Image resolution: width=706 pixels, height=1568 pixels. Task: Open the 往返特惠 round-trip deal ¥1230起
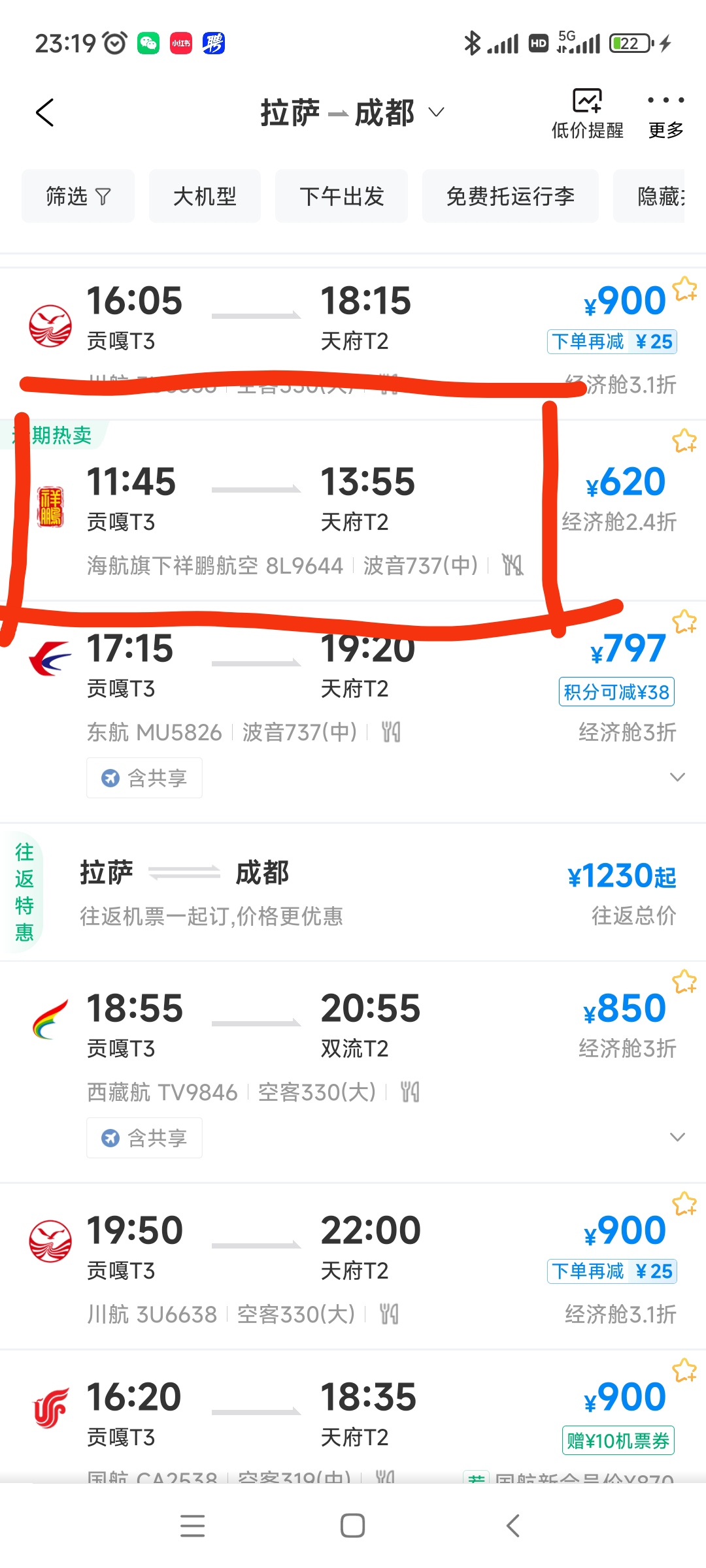pyautogui.click(x=353, y=892)
